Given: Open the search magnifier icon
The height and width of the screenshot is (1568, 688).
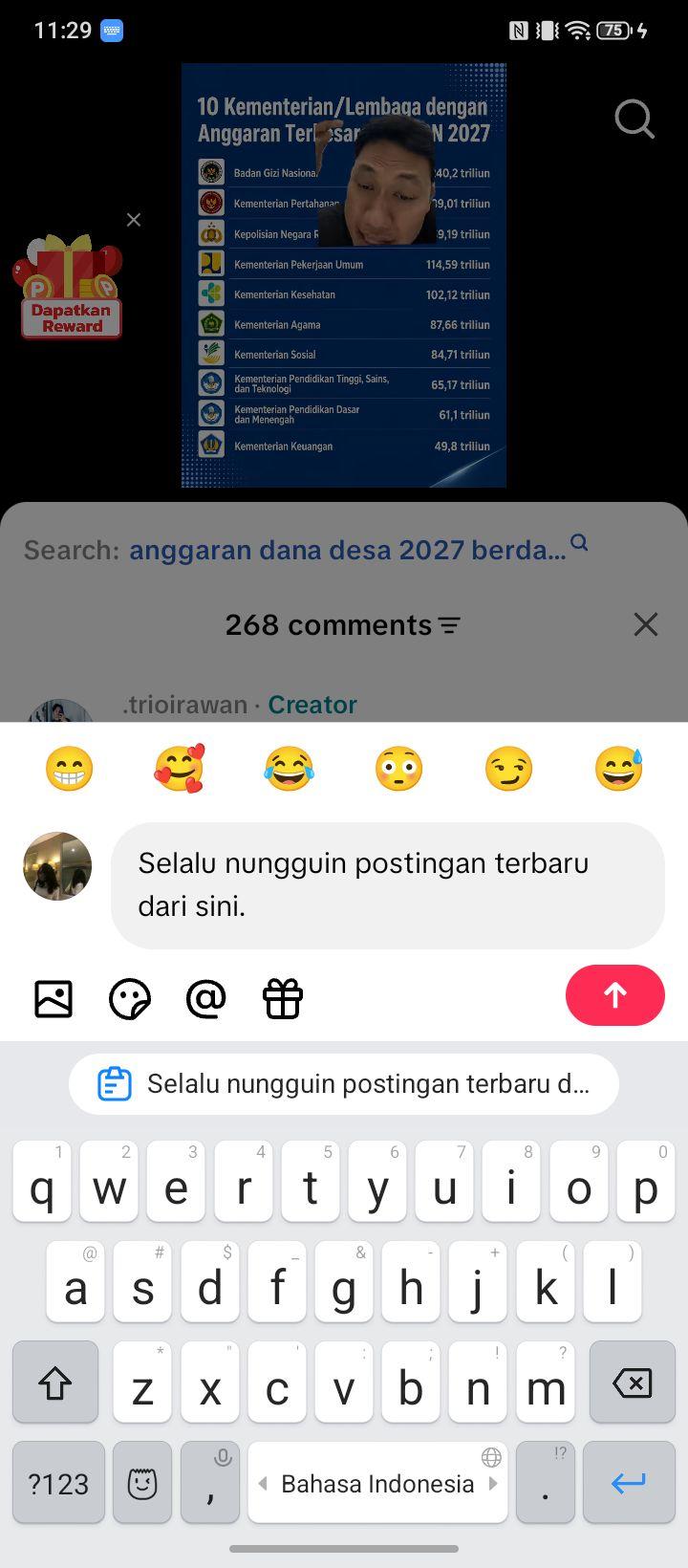Looking at the screenshot, I should pyautogui.click(x=634, y=120).
